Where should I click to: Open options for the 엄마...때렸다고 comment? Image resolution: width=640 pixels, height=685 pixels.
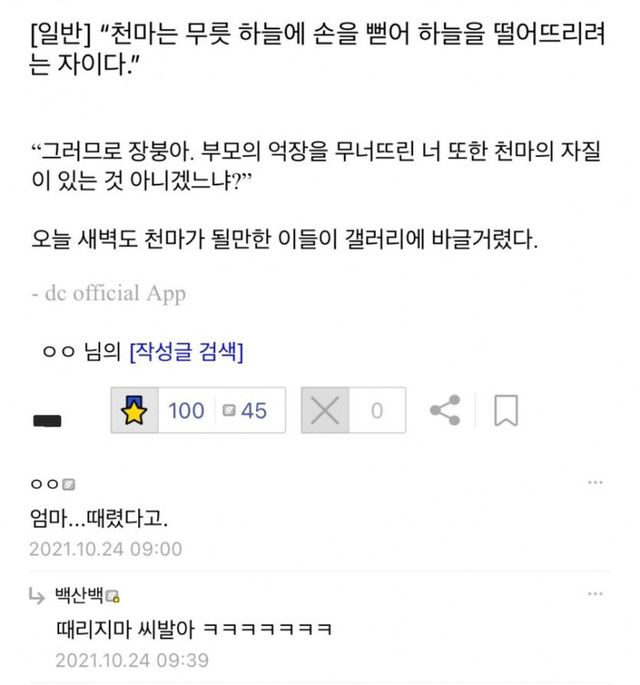pyautogui.click(x=595, y=483)
